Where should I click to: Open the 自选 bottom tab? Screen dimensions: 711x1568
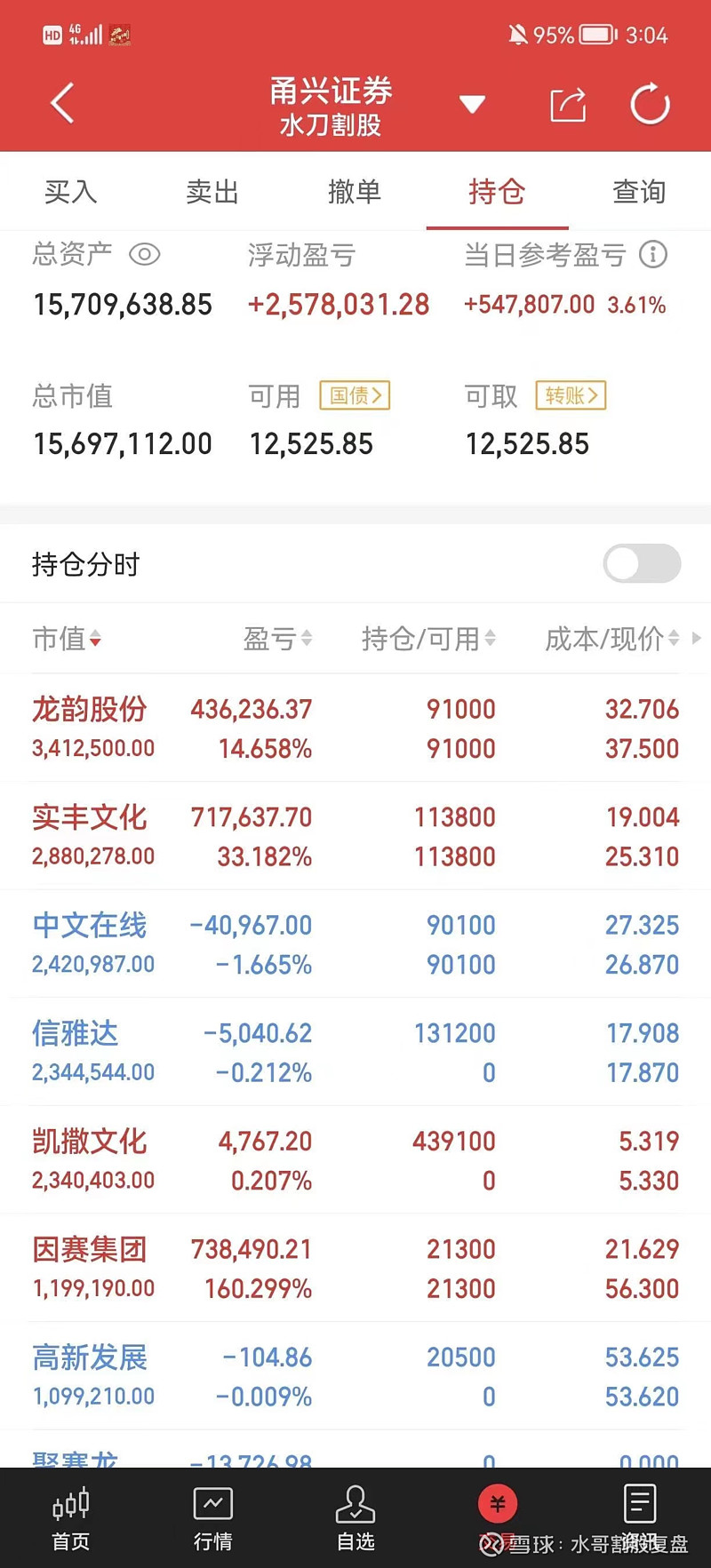(x=355, y=1519)
